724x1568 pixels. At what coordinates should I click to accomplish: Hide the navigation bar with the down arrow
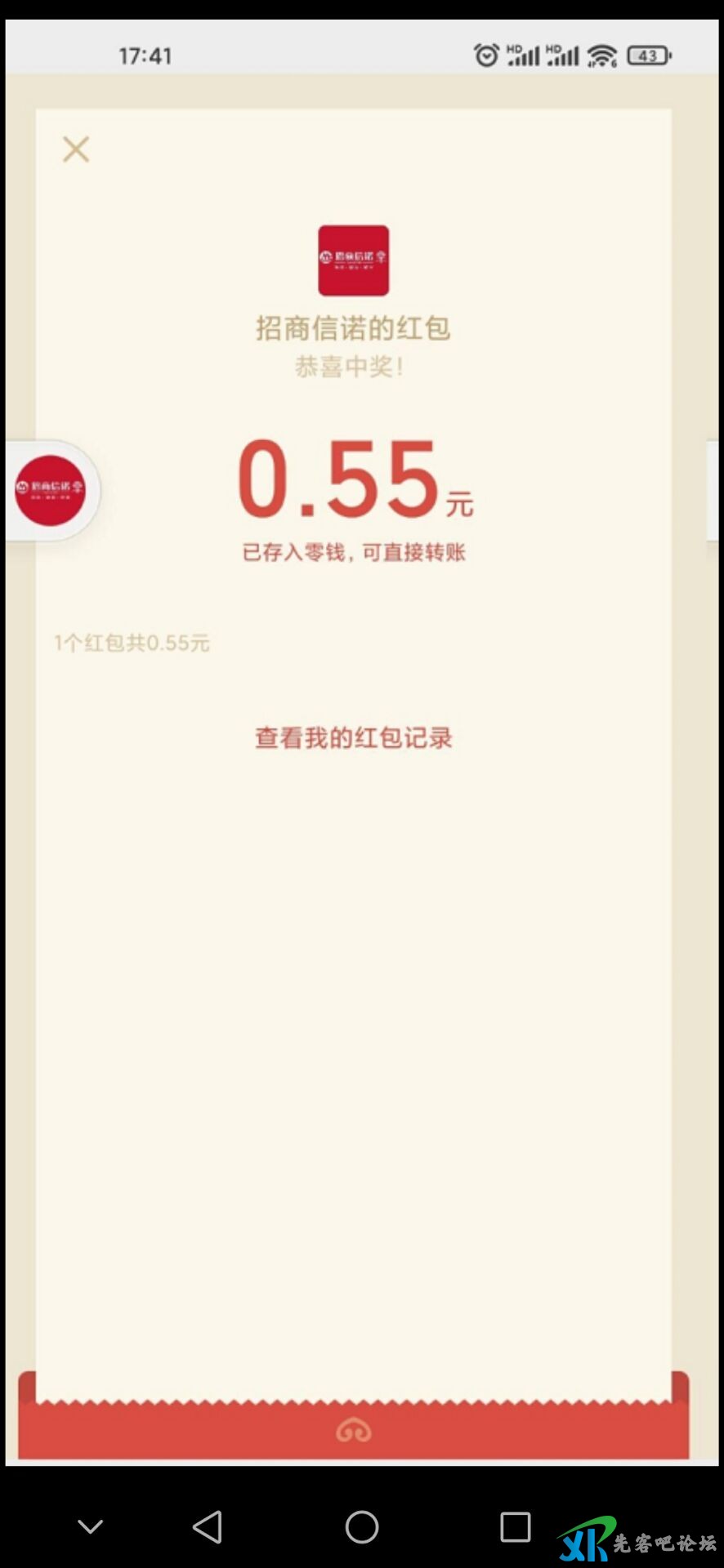(x=90, y=1526)
